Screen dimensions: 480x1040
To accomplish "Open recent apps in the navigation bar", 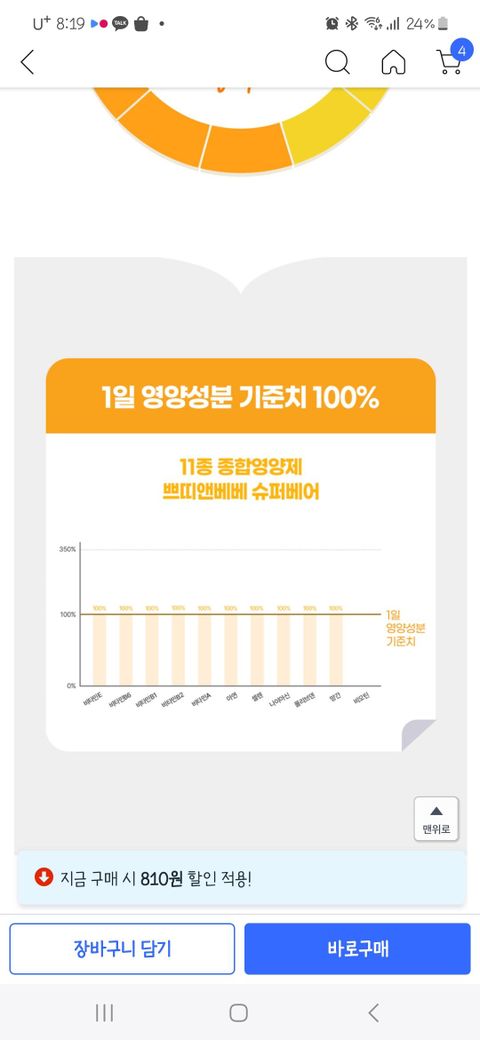I will click(x=104, y=1012).
